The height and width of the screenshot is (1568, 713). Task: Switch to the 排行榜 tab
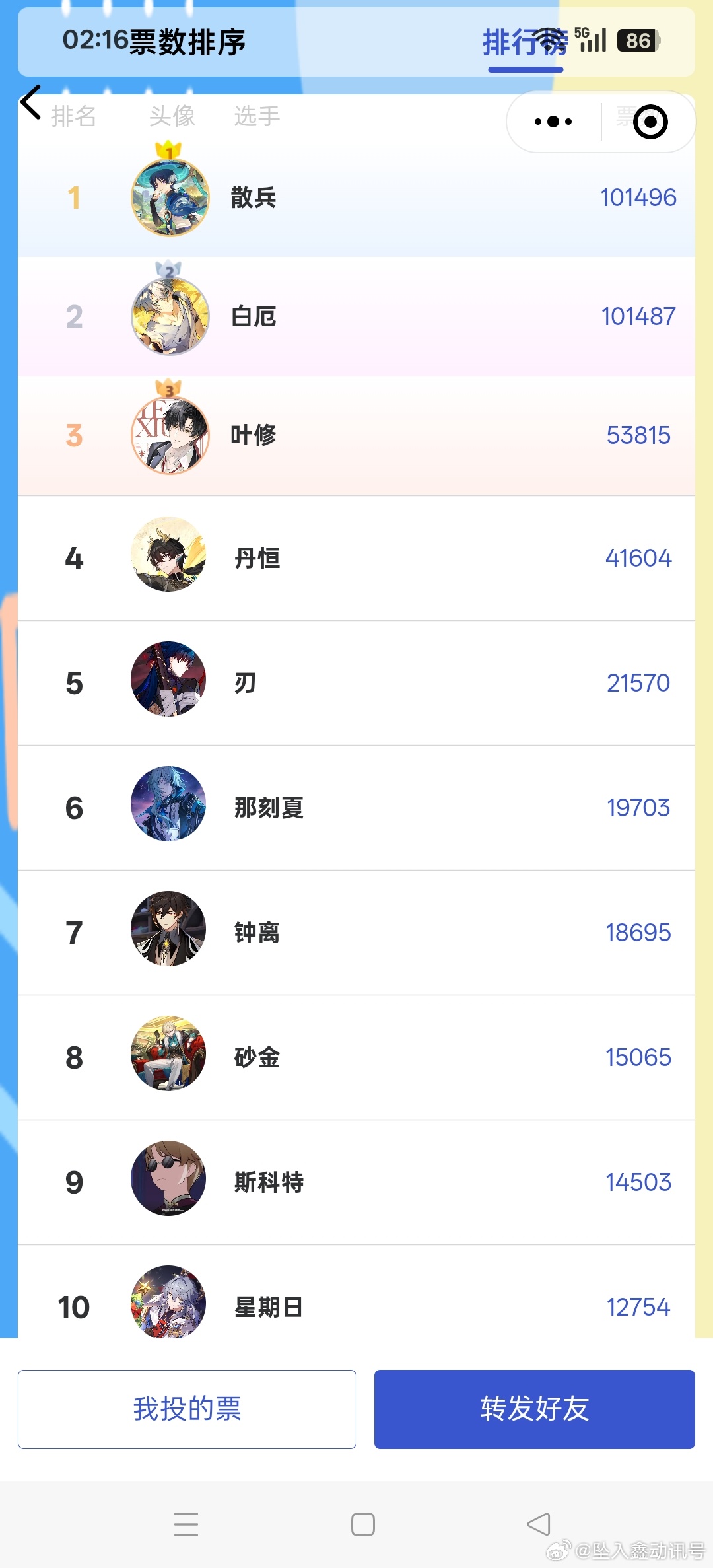click(x=525, y=44)
